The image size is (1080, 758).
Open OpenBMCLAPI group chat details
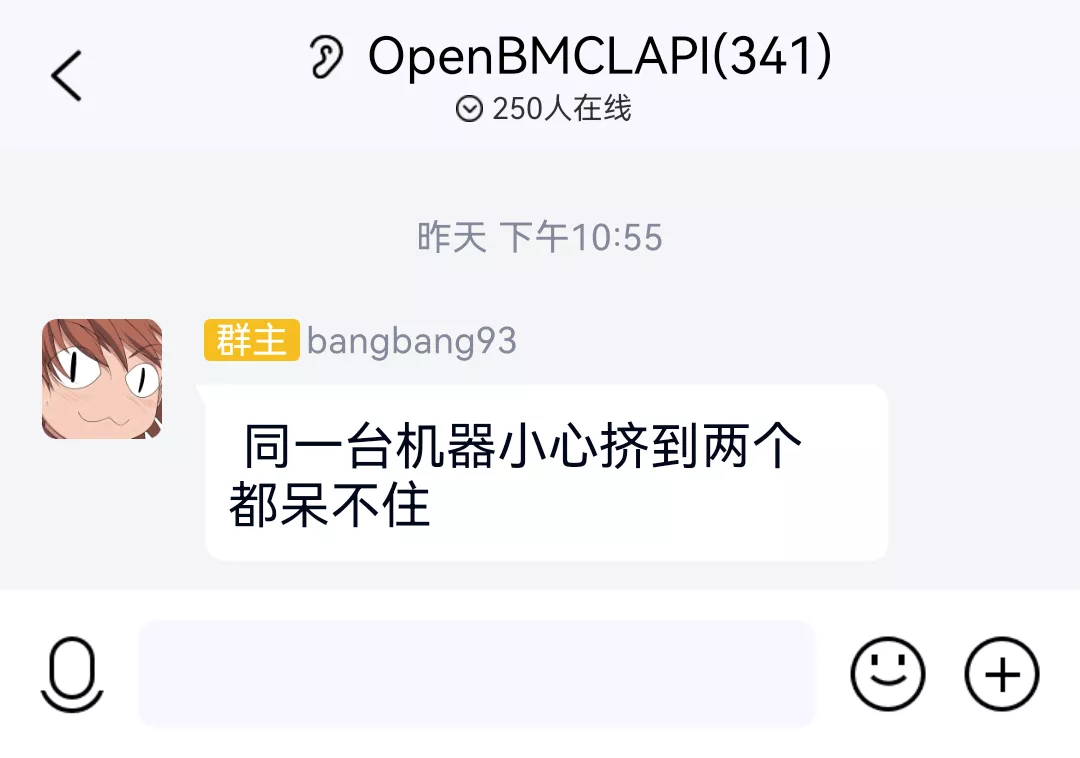tap(598, 57)
